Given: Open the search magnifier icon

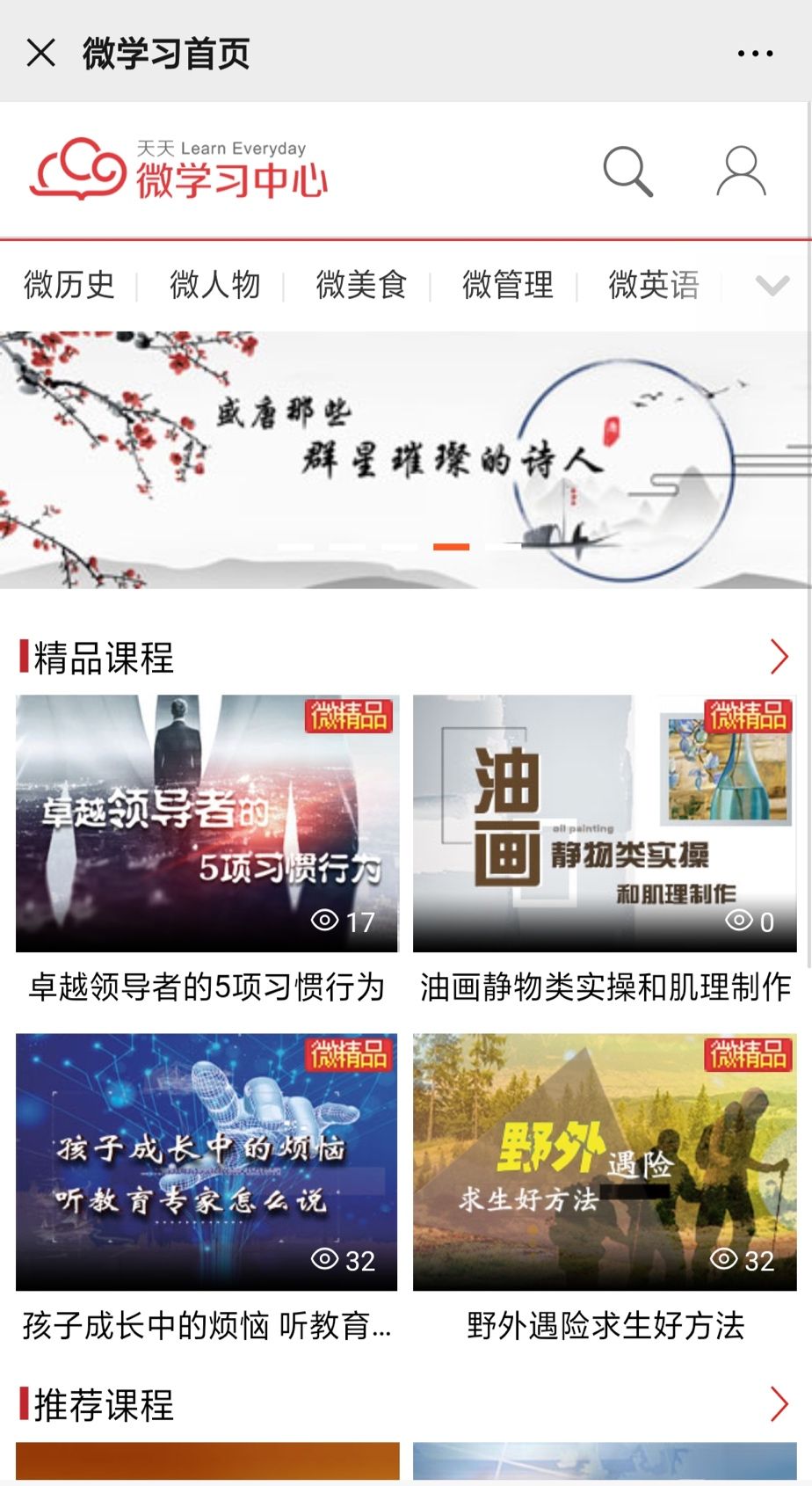Looking at the screenshot, I should point(627,171).
